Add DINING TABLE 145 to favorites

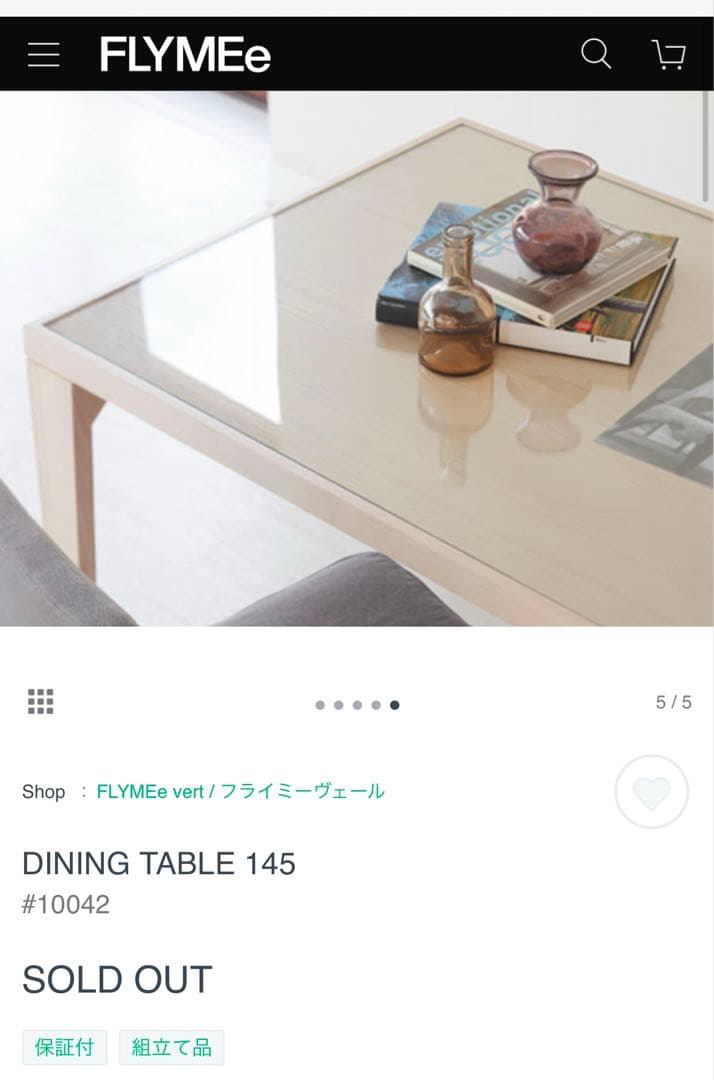(651, 792)
